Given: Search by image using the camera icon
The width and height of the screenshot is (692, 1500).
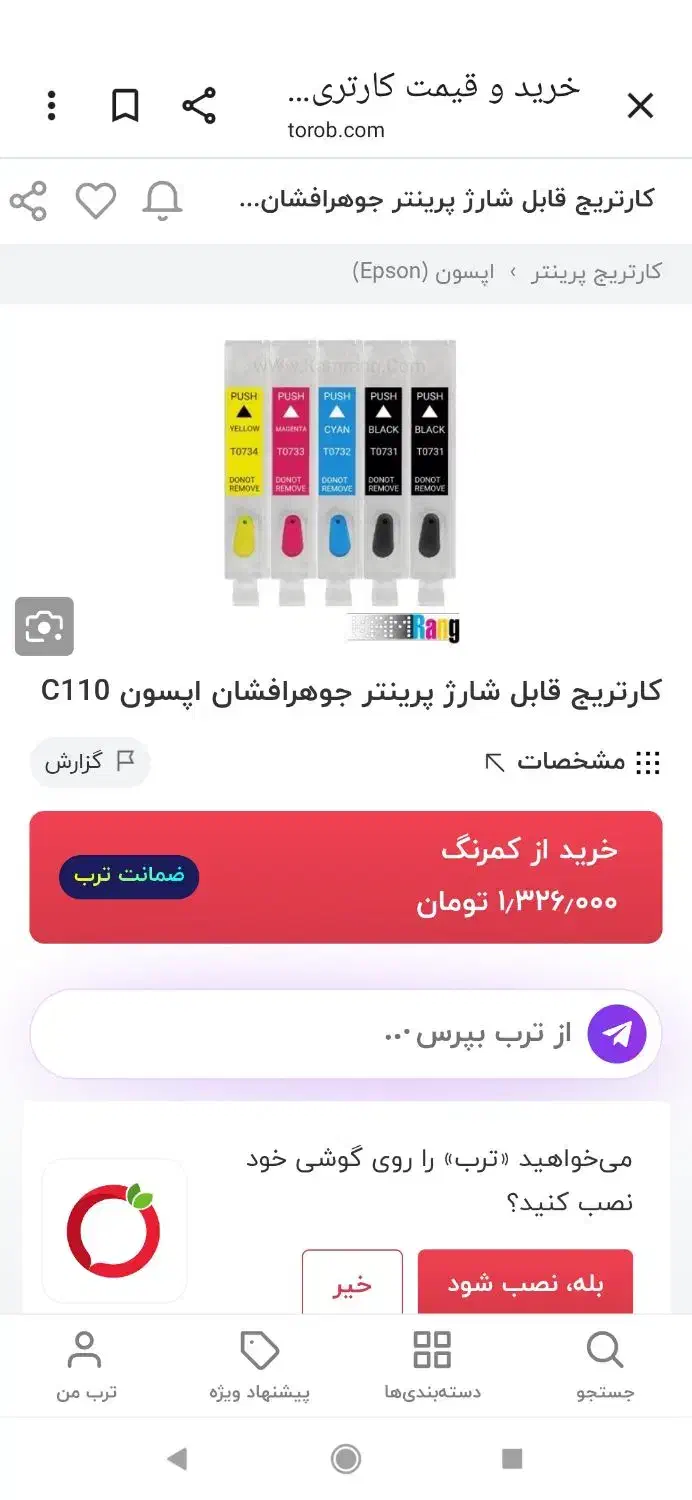Looking at the screenshot, I should (x=44, y=626).
